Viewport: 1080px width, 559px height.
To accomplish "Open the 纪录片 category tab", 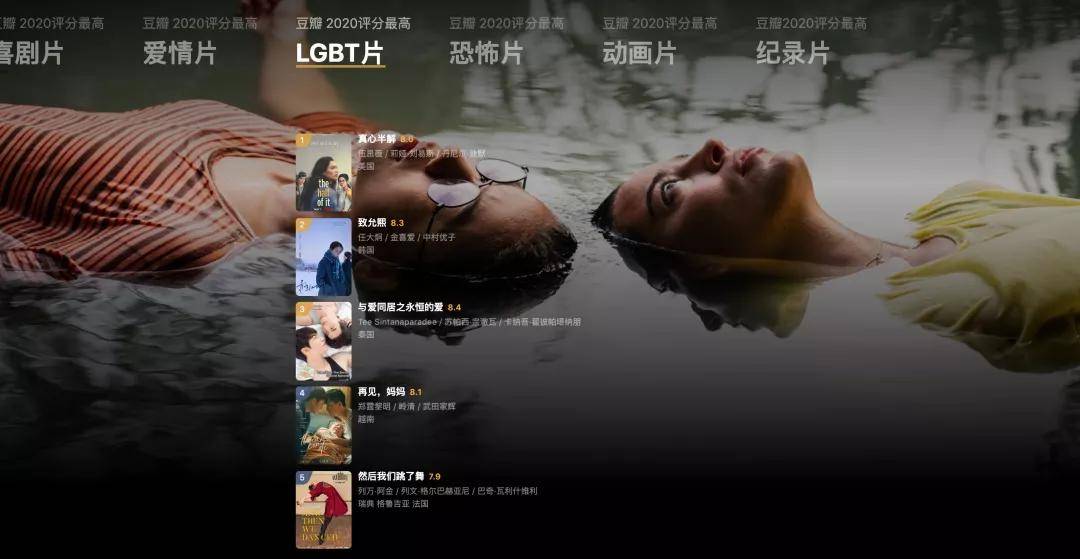I will coord(793,53).
